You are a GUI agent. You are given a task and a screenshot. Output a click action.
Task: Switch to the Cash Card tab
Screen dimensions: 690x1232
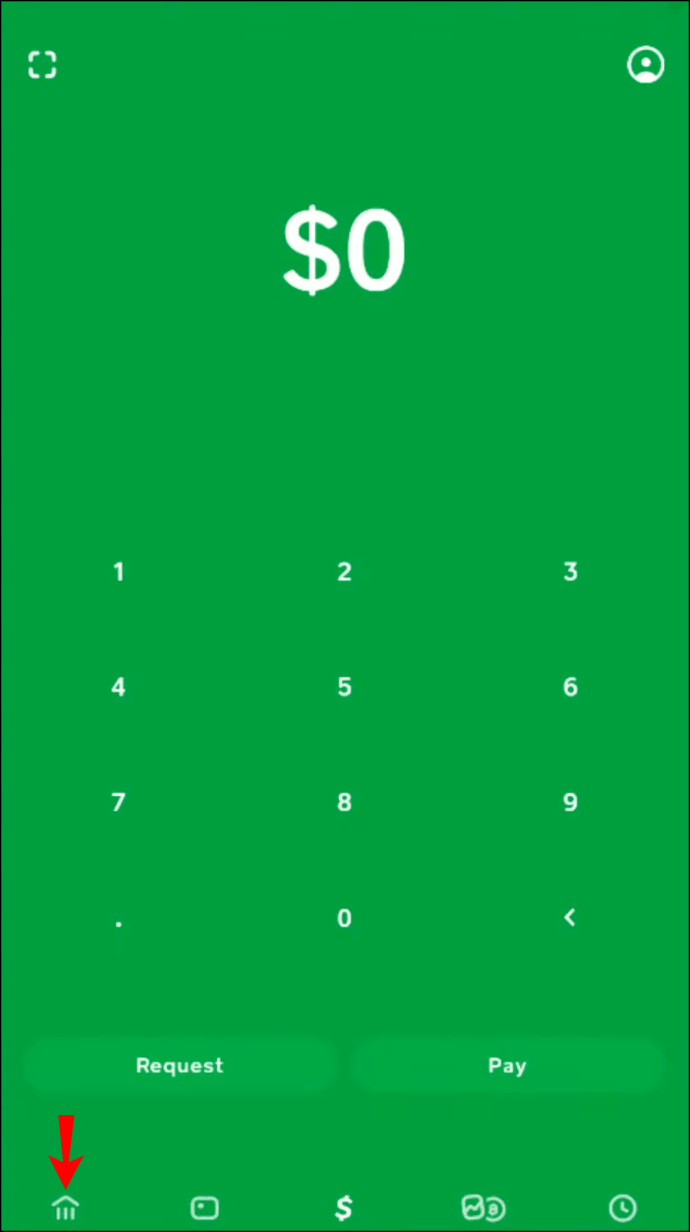coord(204,1208)
